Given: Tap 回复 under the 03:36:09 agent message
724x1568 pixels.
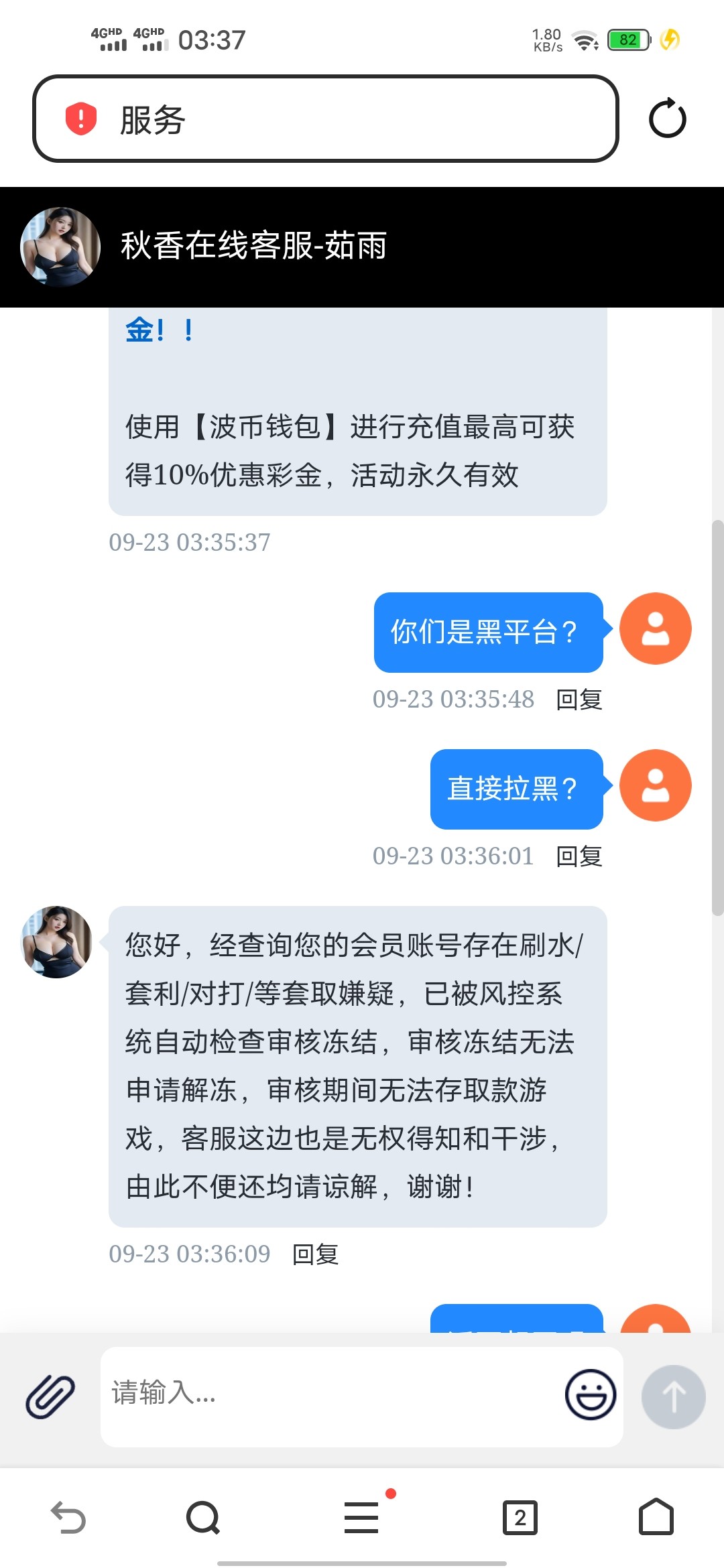Looking at the screenshot, I should pos(316,1254).
